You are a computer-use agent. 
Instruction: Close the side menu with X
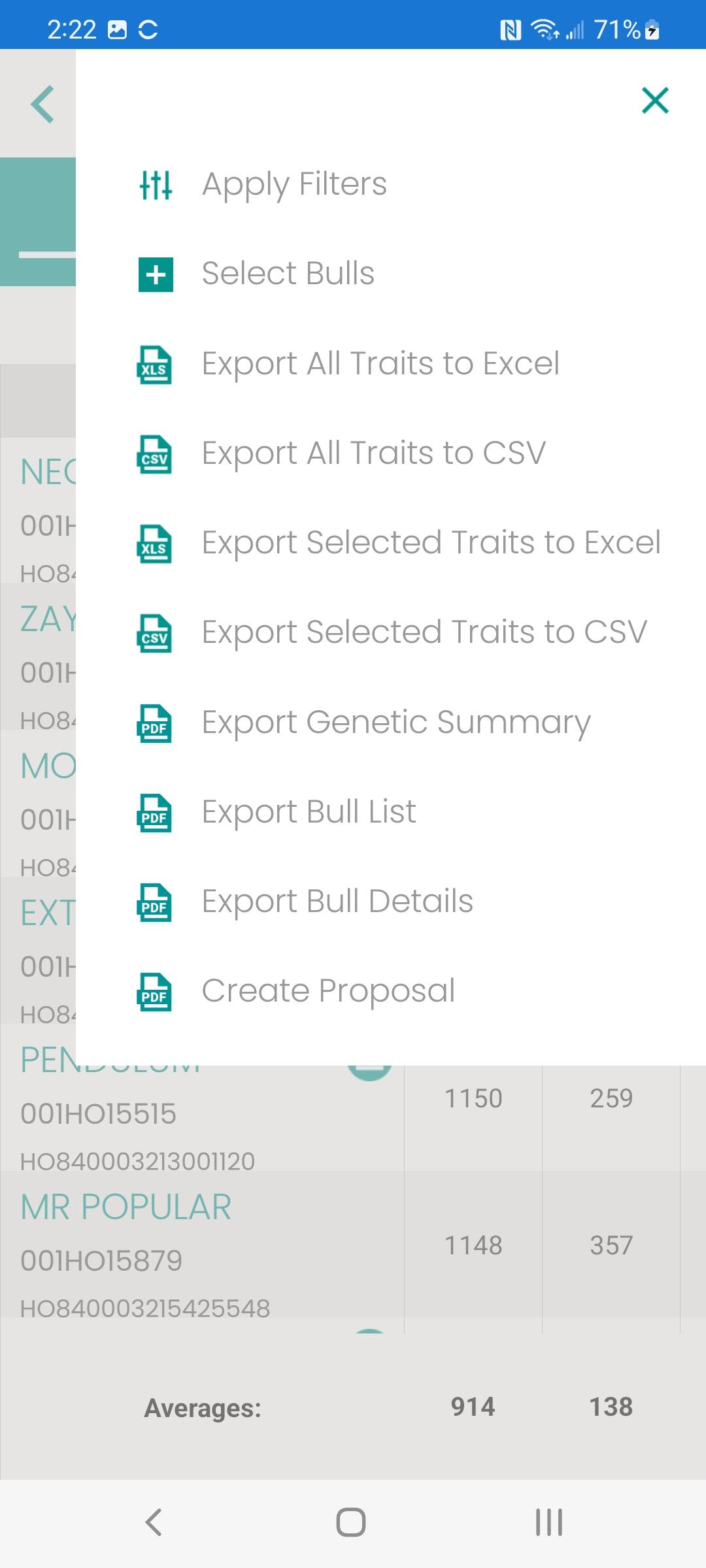(655, 101)
